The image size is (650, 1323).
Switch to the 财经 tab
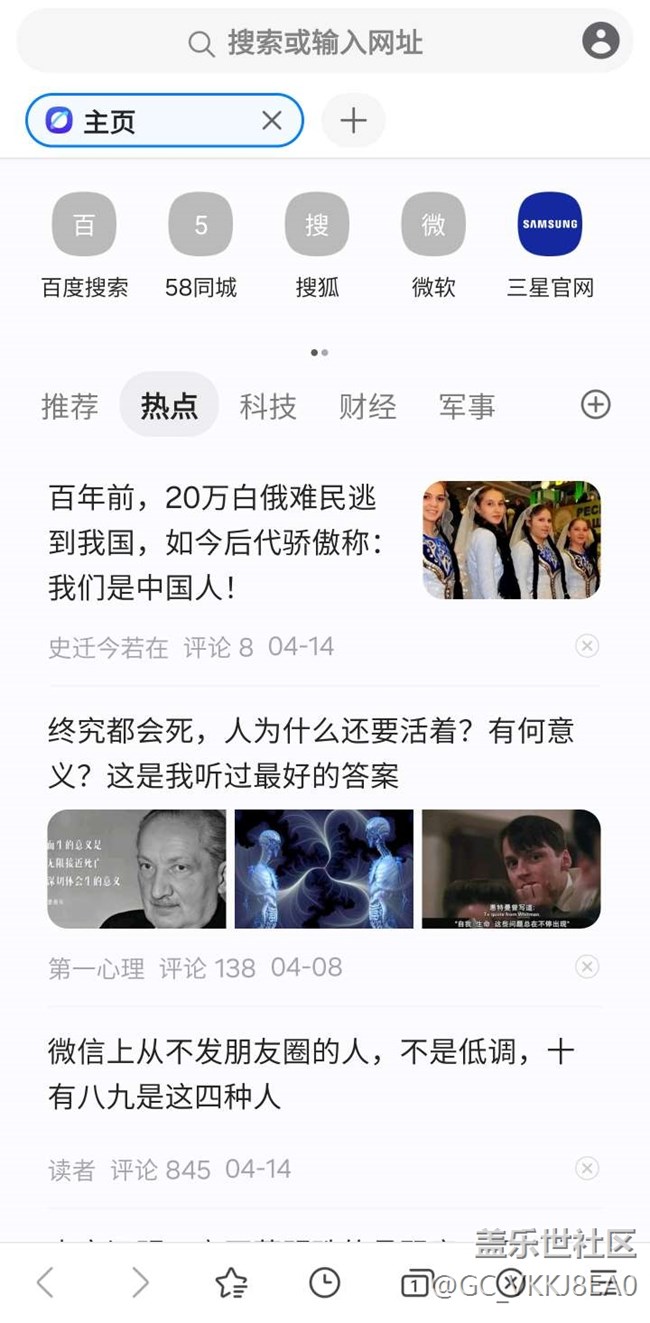(x=367, y=406)
